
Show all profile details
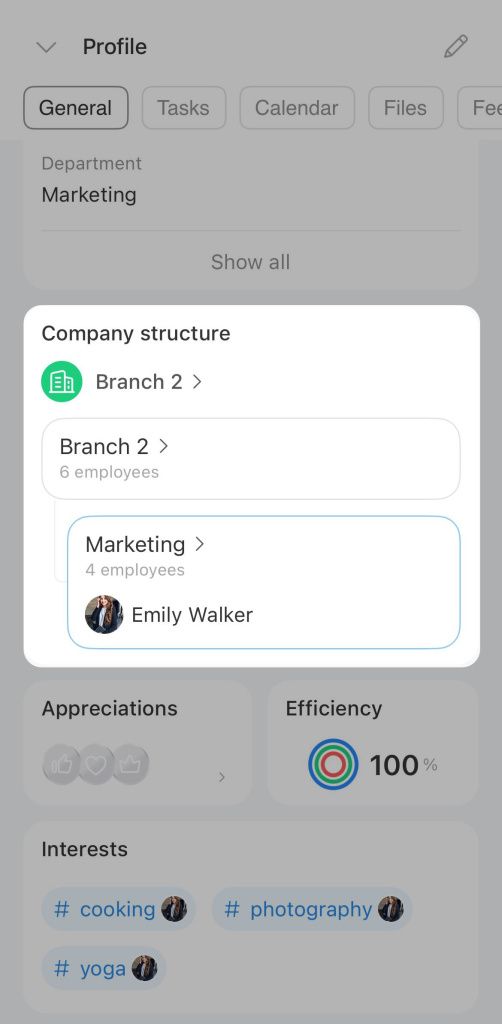251,262
